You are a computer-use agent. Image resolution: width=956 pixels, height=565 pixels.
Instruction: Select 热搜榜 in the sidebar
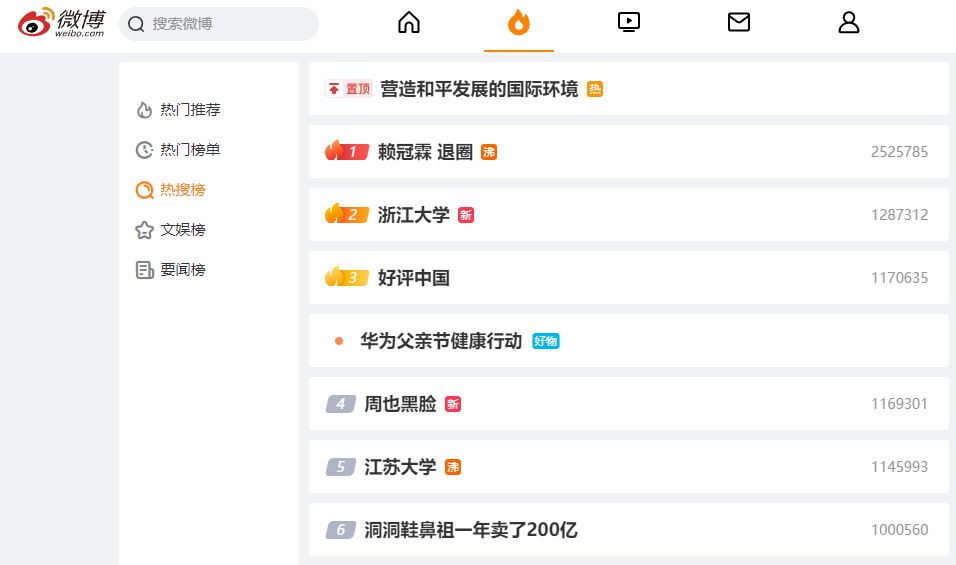pyautogui.click(x=183, y=190)
